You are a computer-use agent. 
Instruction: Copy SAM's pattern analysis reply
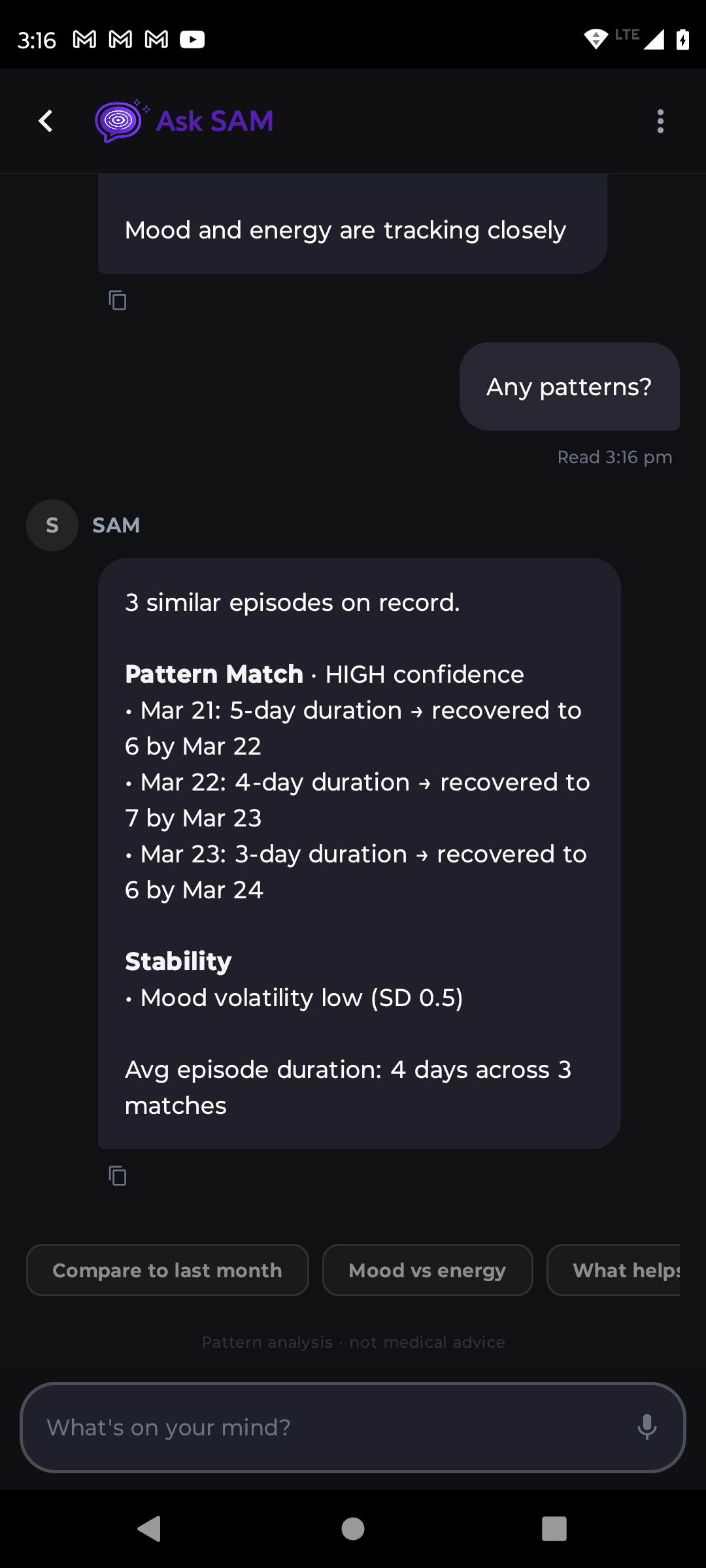[118, 1176]
